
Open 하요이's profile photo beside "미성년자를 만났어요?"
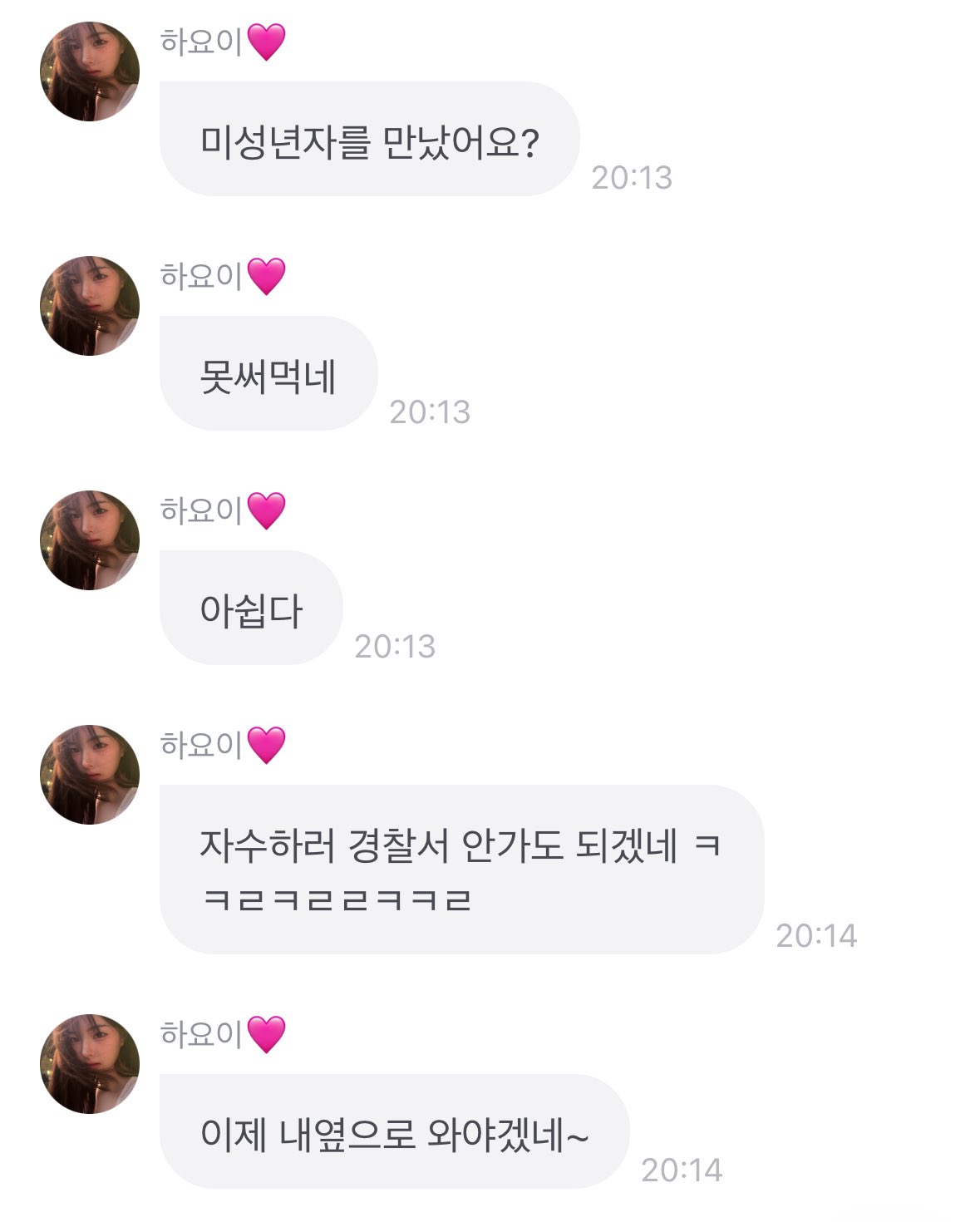90,71
